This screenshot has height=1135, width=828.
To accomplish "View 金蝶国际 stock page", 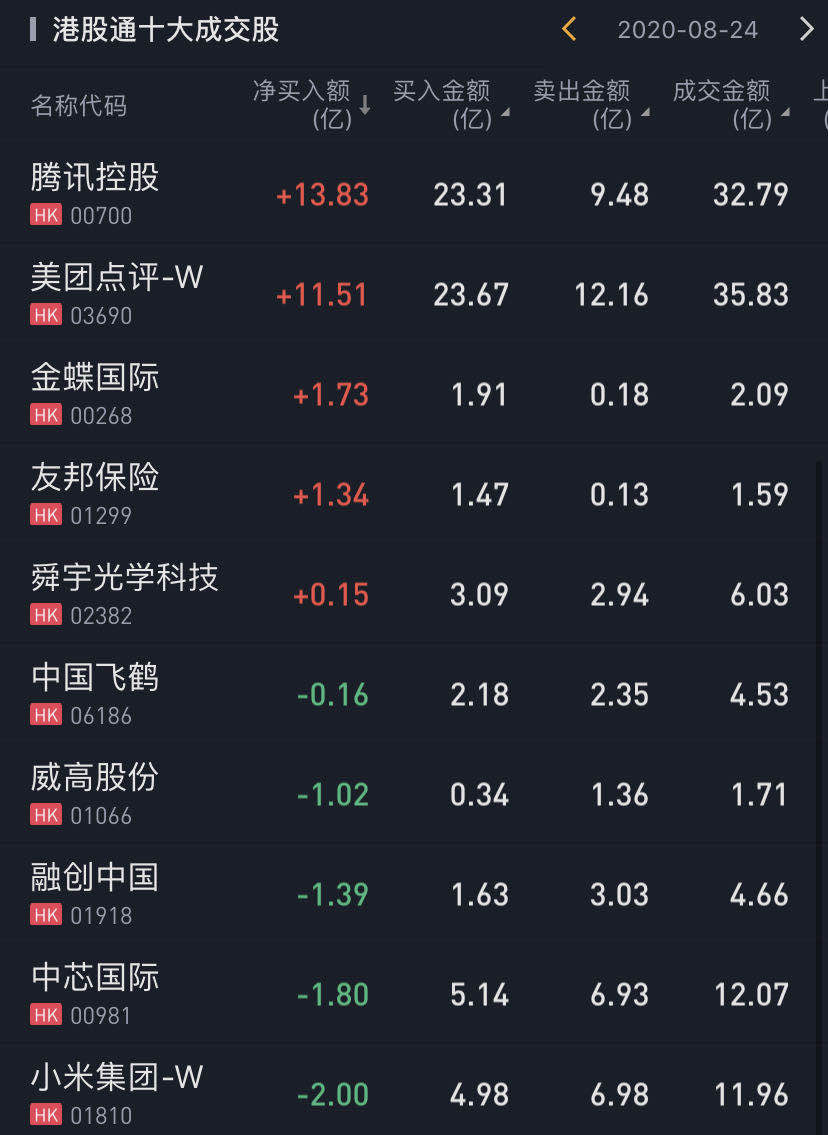I will (x=96, y=393).
